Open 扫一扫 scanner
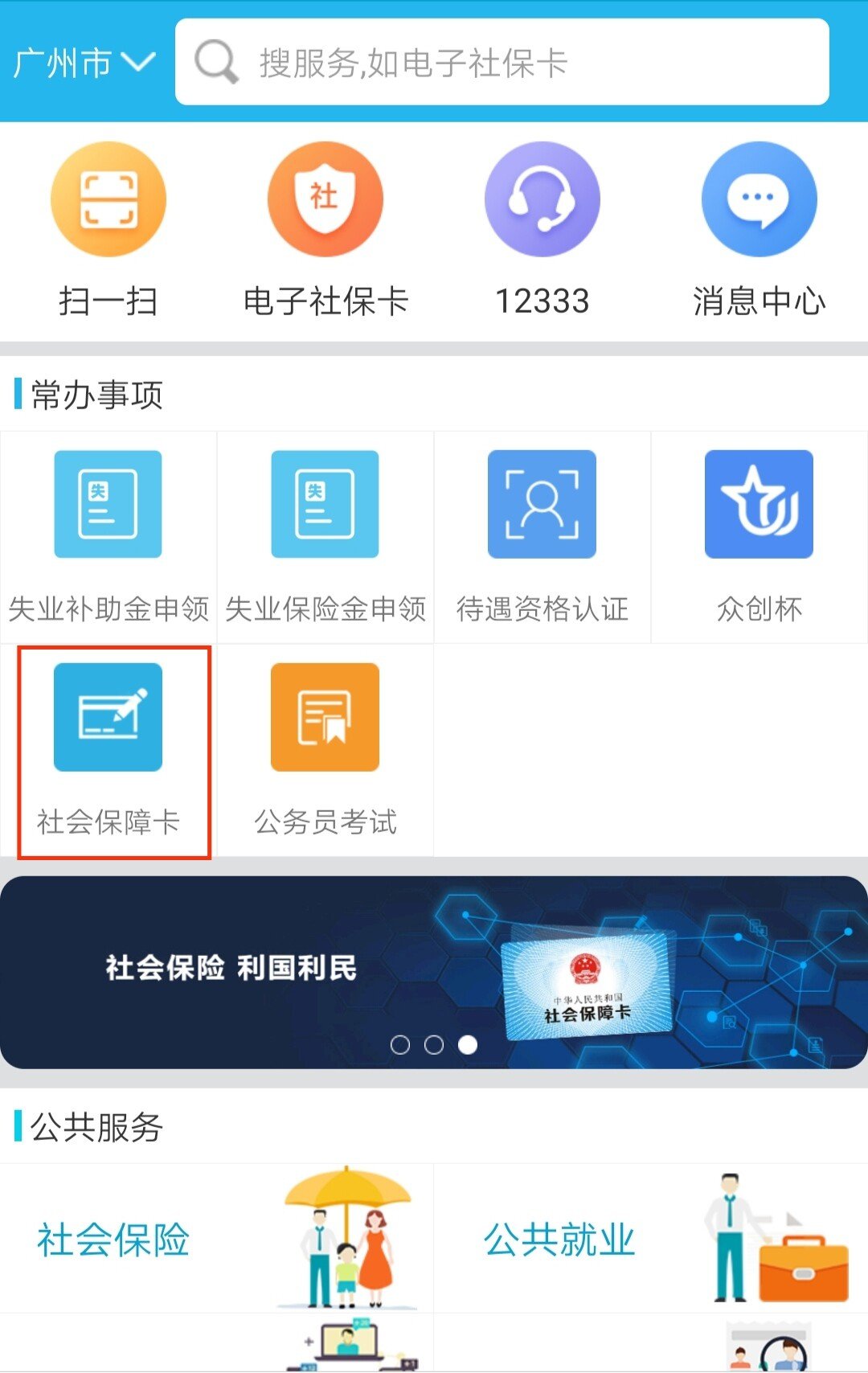This screenshot has height=1373, width=868. (x=108, y=230)
